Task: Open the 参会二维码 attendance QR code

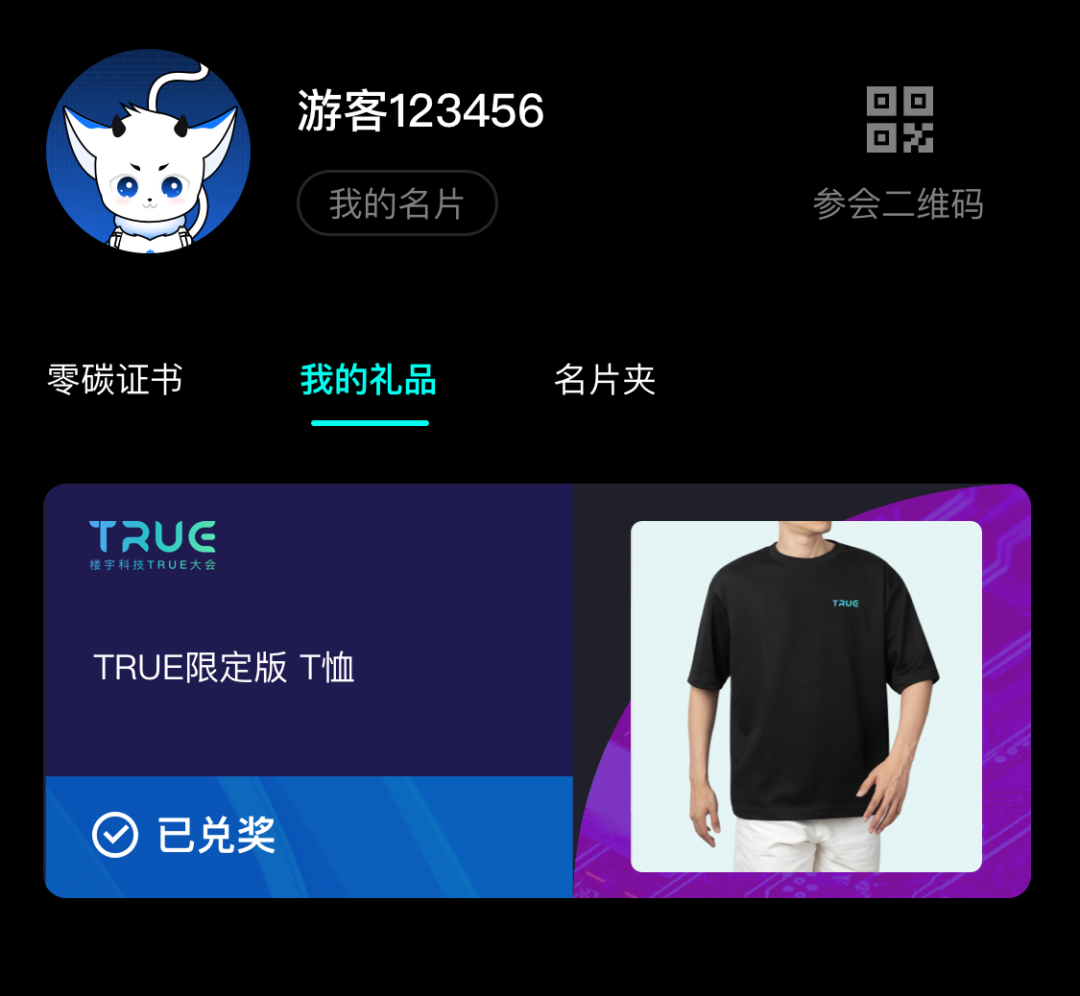Action: coord(899,152)
